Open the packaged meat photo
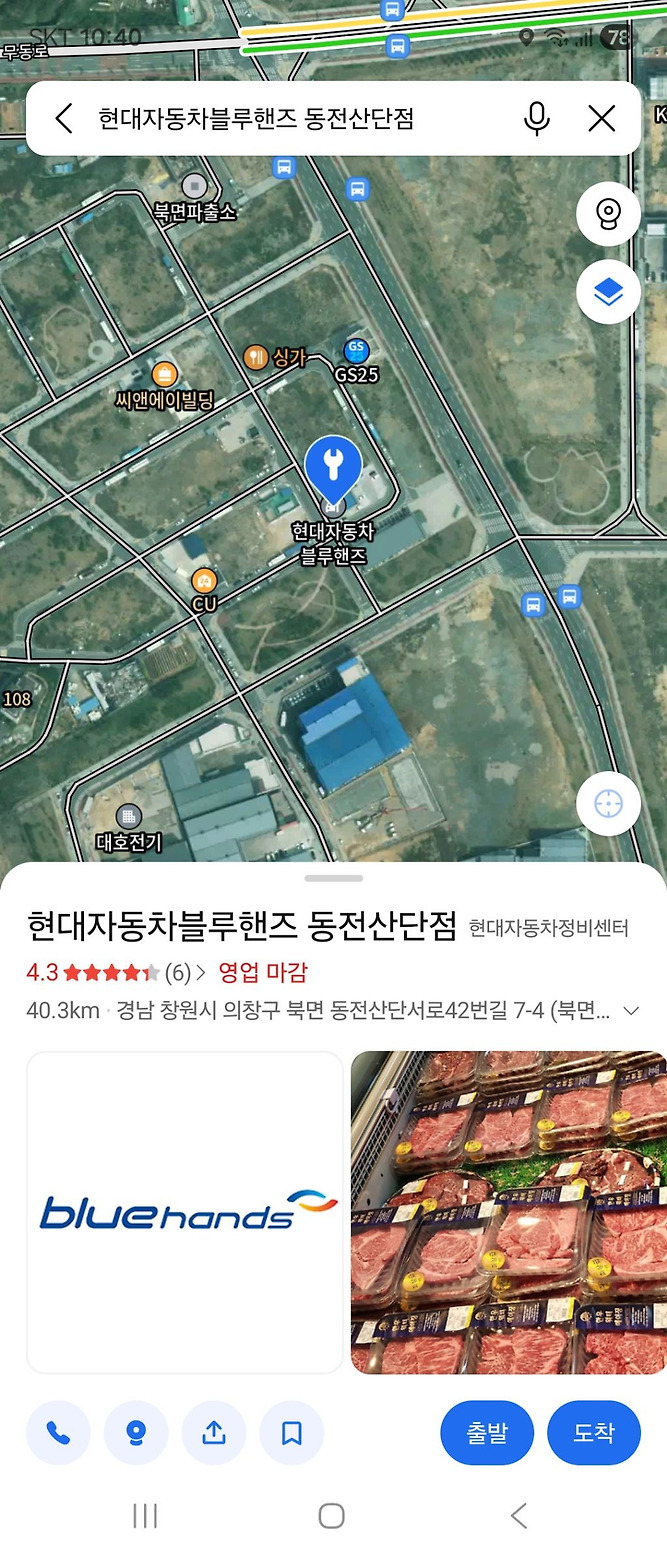The width and height of the screenshot is (667, 1556). tap(508, 1212)
